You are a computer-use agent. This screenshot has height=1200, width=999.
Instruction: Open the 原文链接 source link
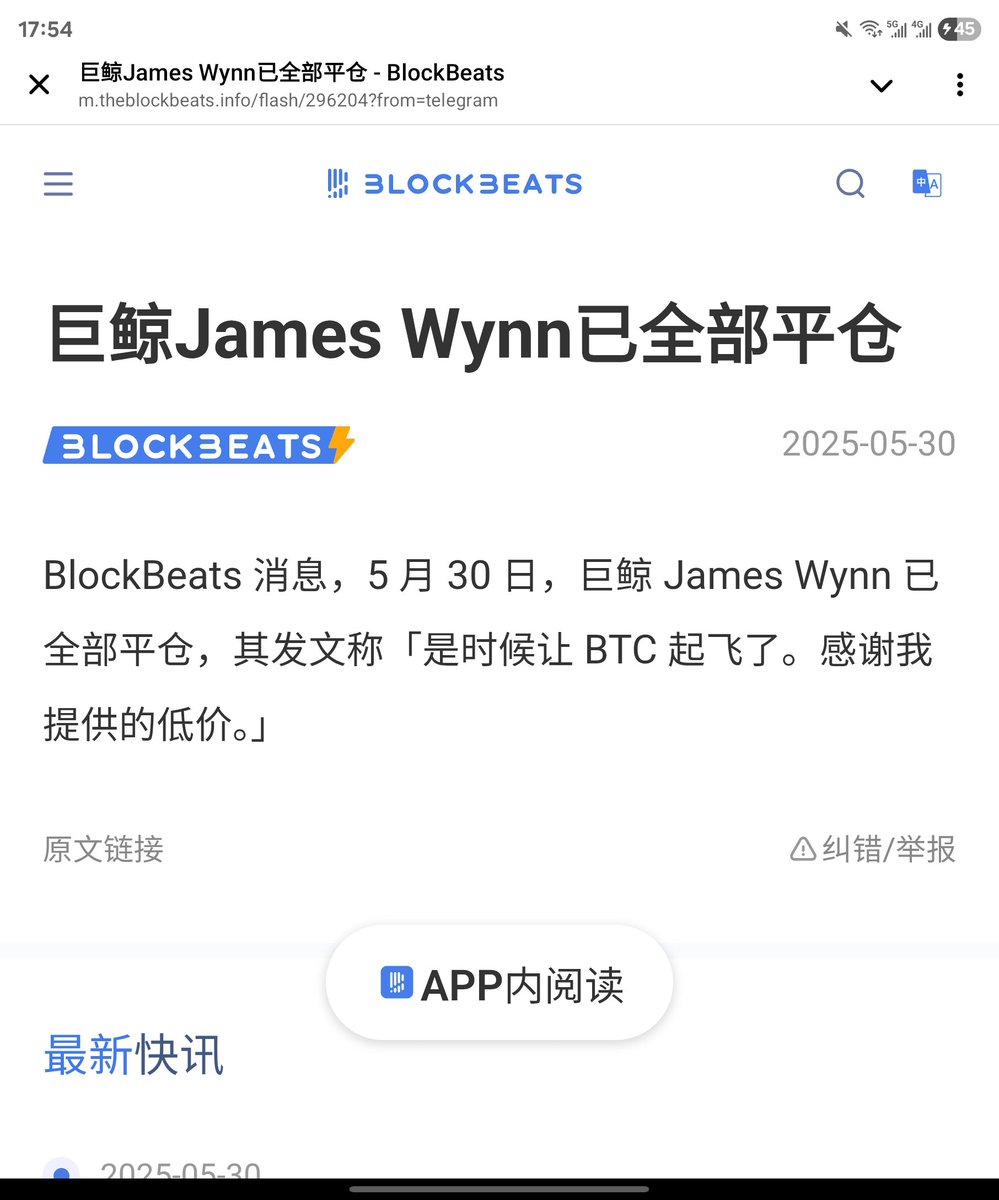103,849
